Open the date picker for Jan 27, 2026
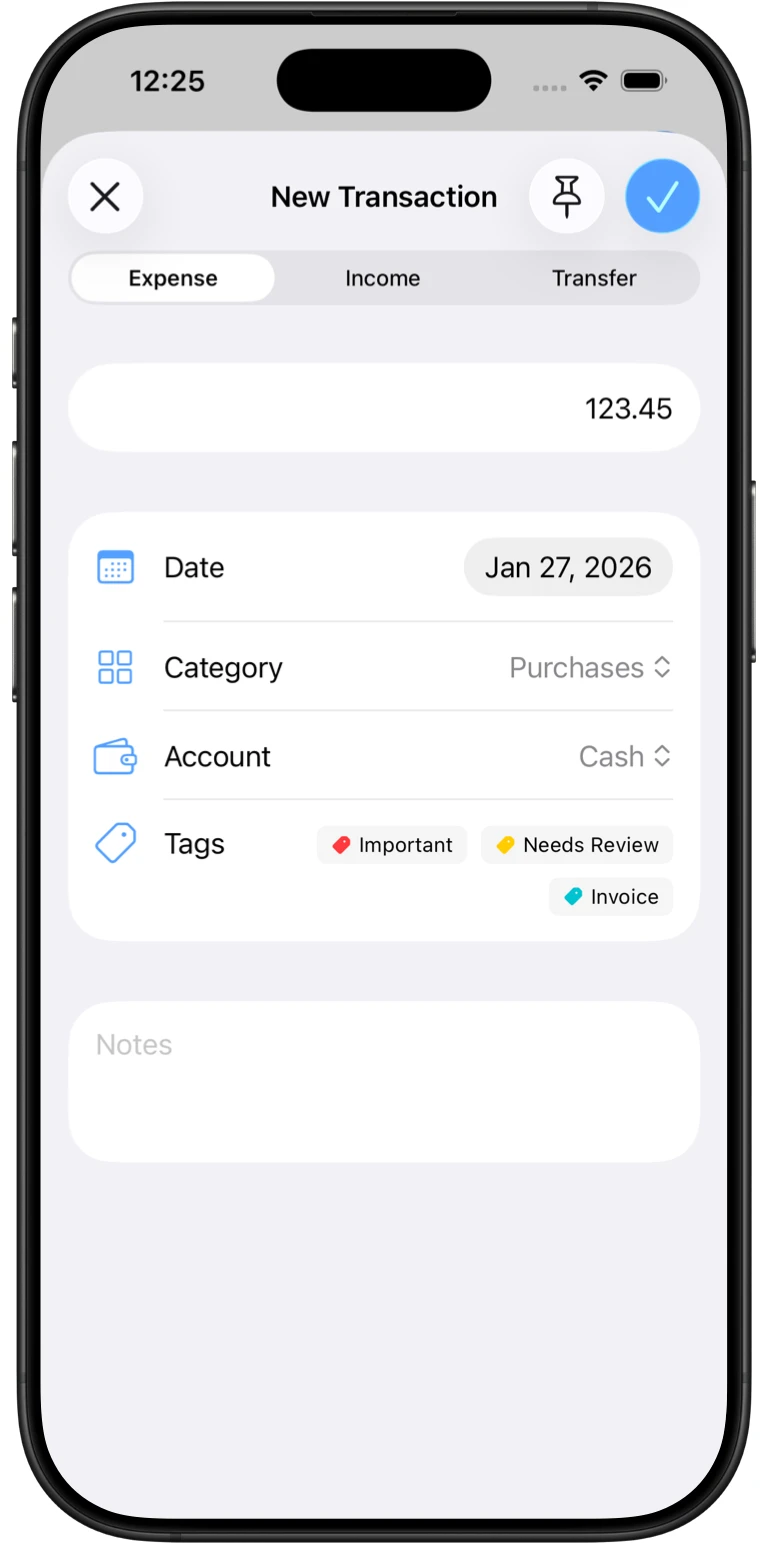Viewport: 768px width, 1543px height. [568, 568]
